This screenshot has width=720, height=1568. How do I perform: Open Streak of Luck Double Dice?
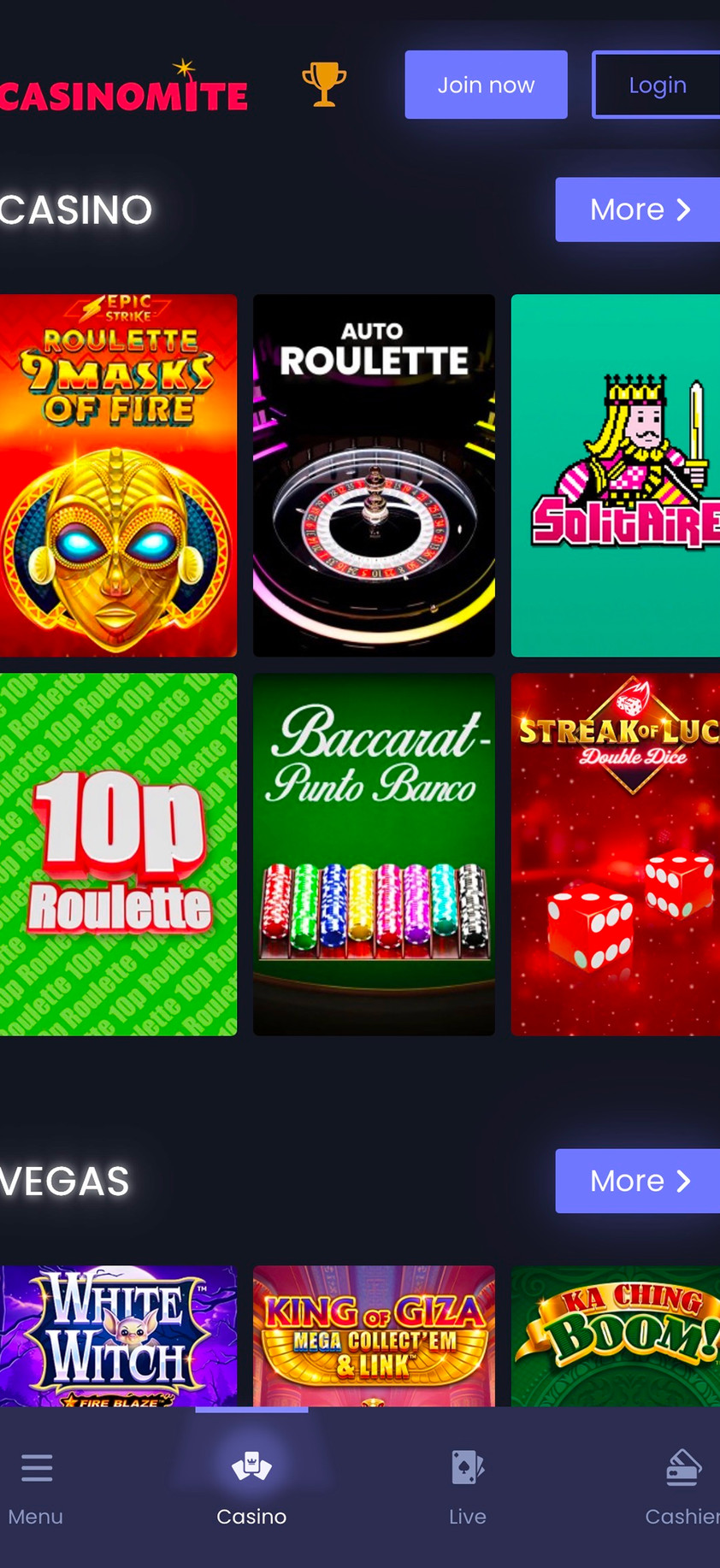616,854
